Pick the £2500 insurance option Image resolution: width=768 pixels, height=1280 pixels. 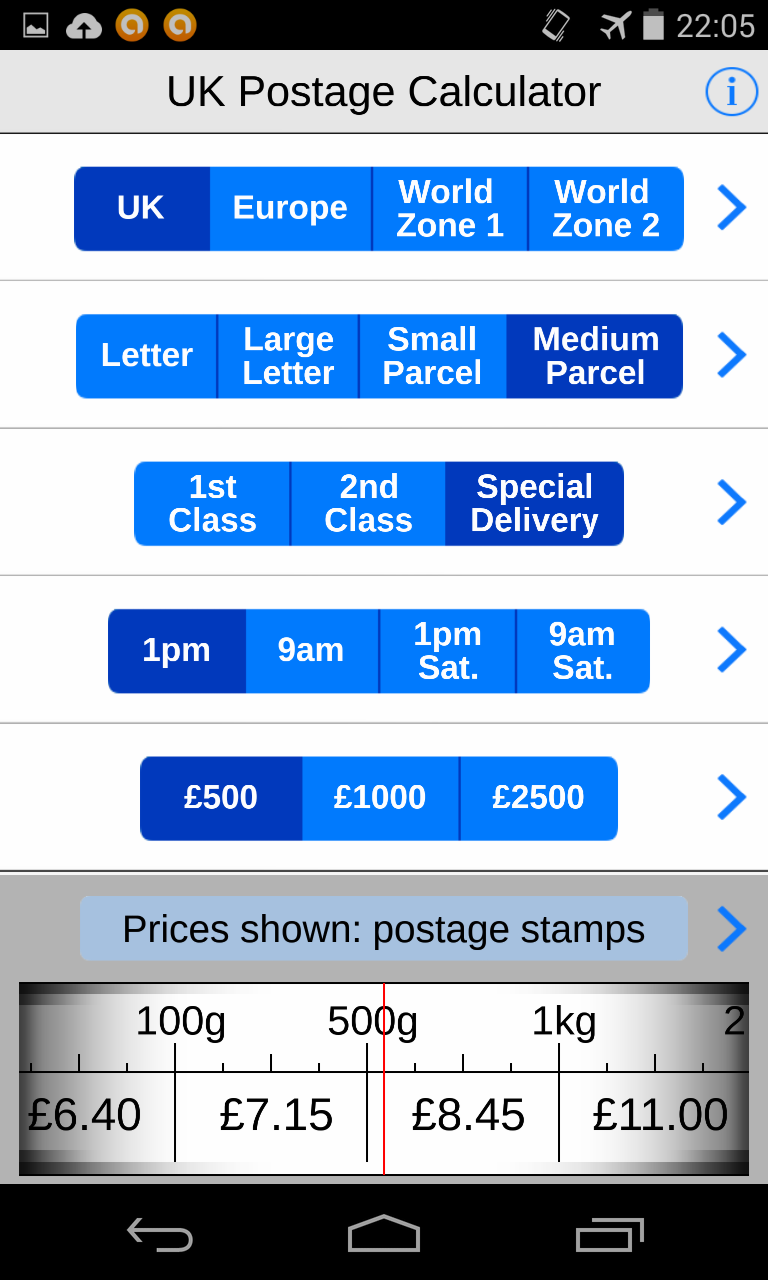click(x=538, y=798)
